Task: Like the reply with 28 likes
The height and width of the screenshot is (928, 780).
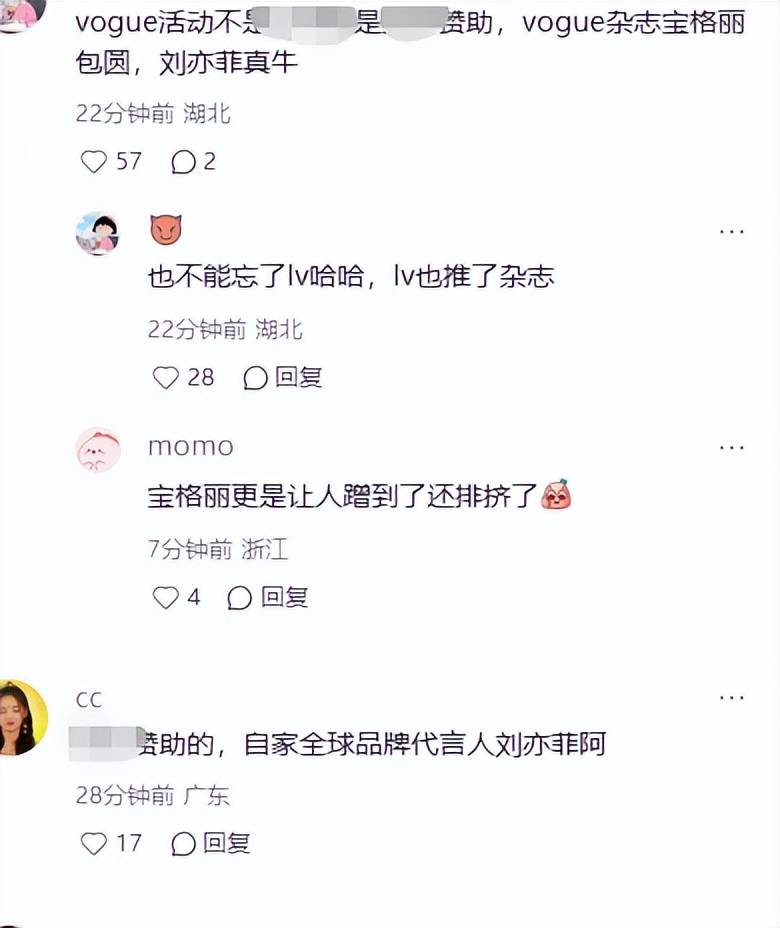Action: click(x=166, y=377)
